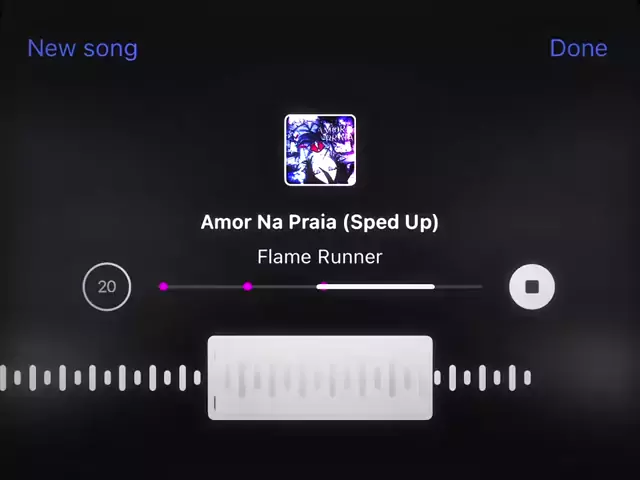Tap New song to change track
The image size is (640, 480).
[82, 48]
